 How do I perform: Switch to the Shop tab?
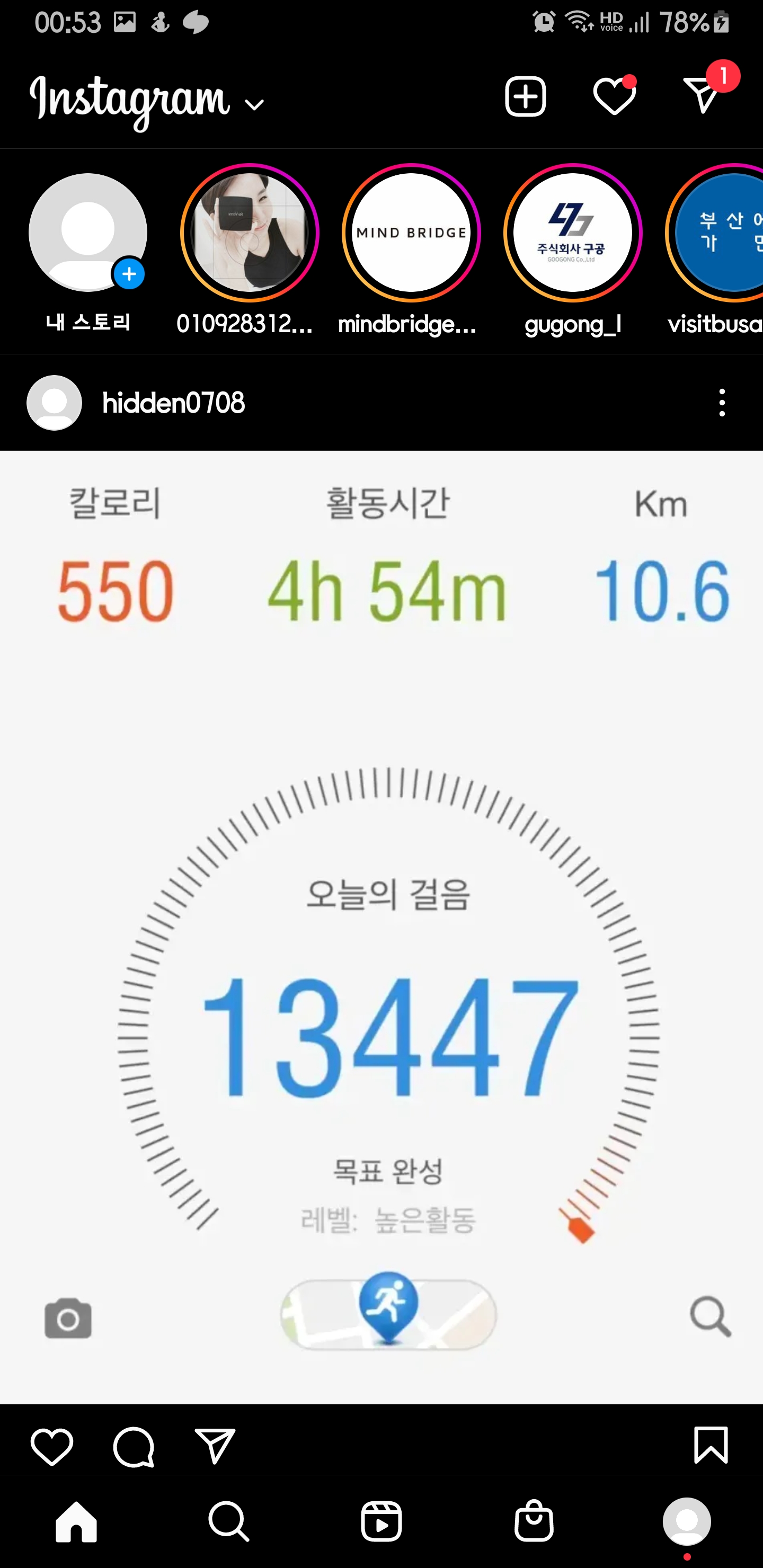(x=534, y=1521)
